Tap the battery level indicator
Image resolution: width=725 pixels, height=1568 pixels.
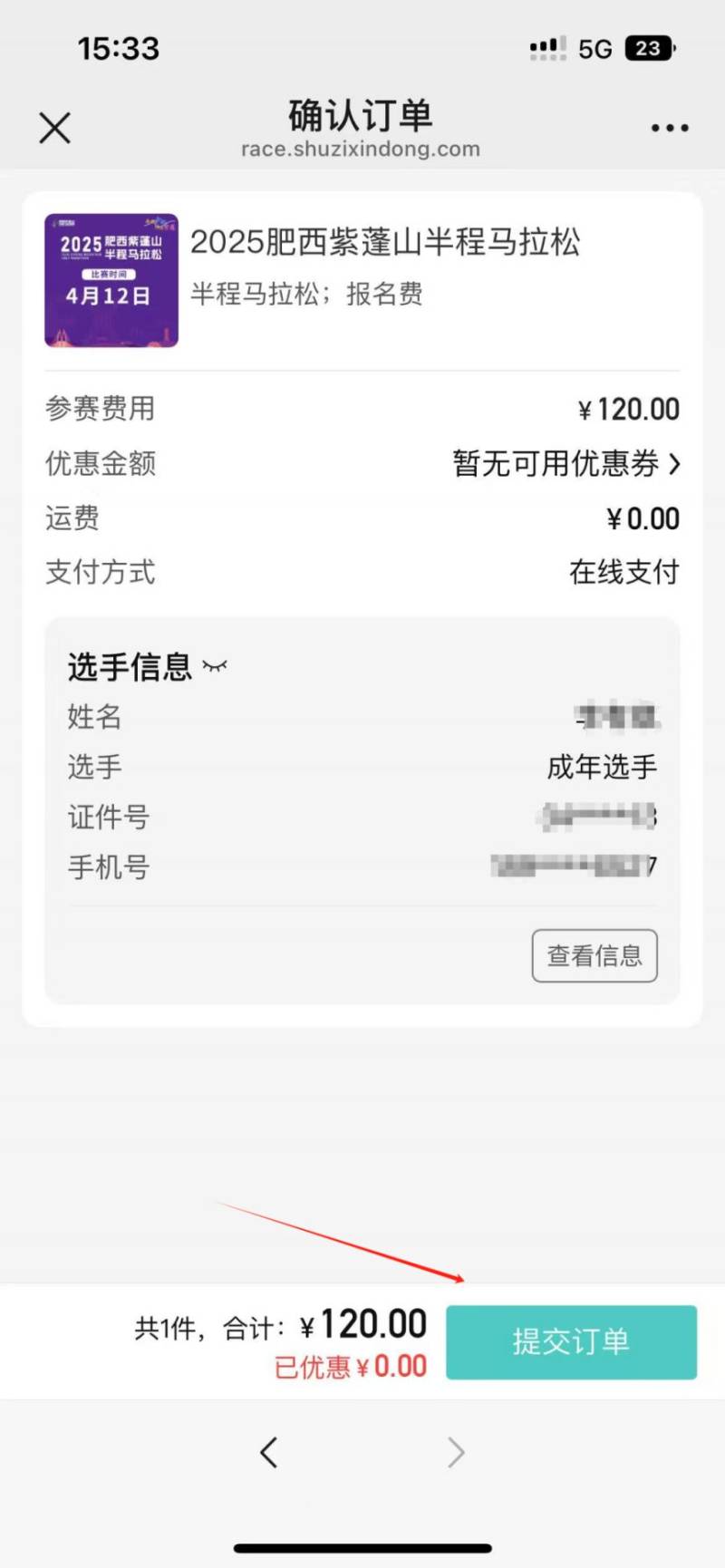click(649, 47)
